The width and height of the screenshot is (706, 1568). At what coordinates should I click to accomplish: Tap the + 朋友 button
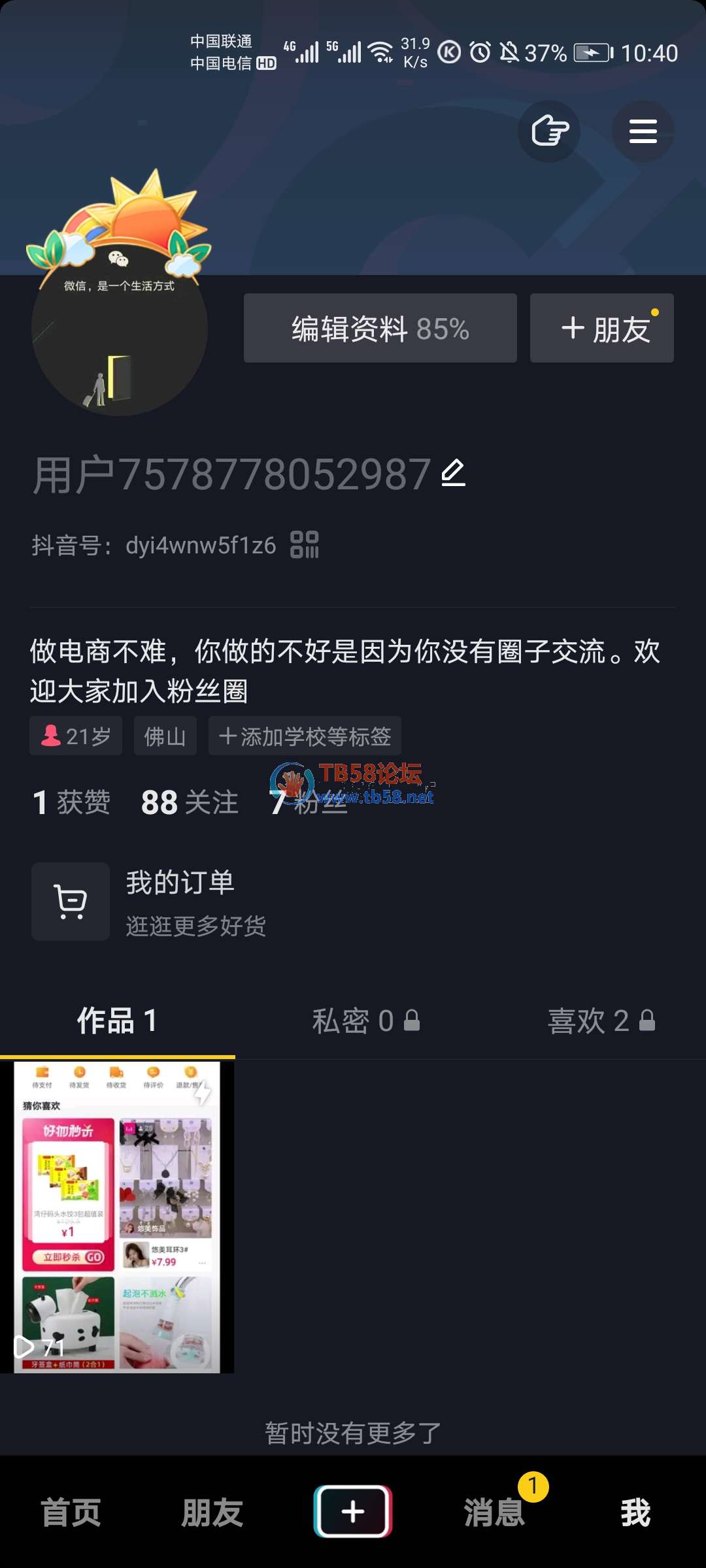601,329
